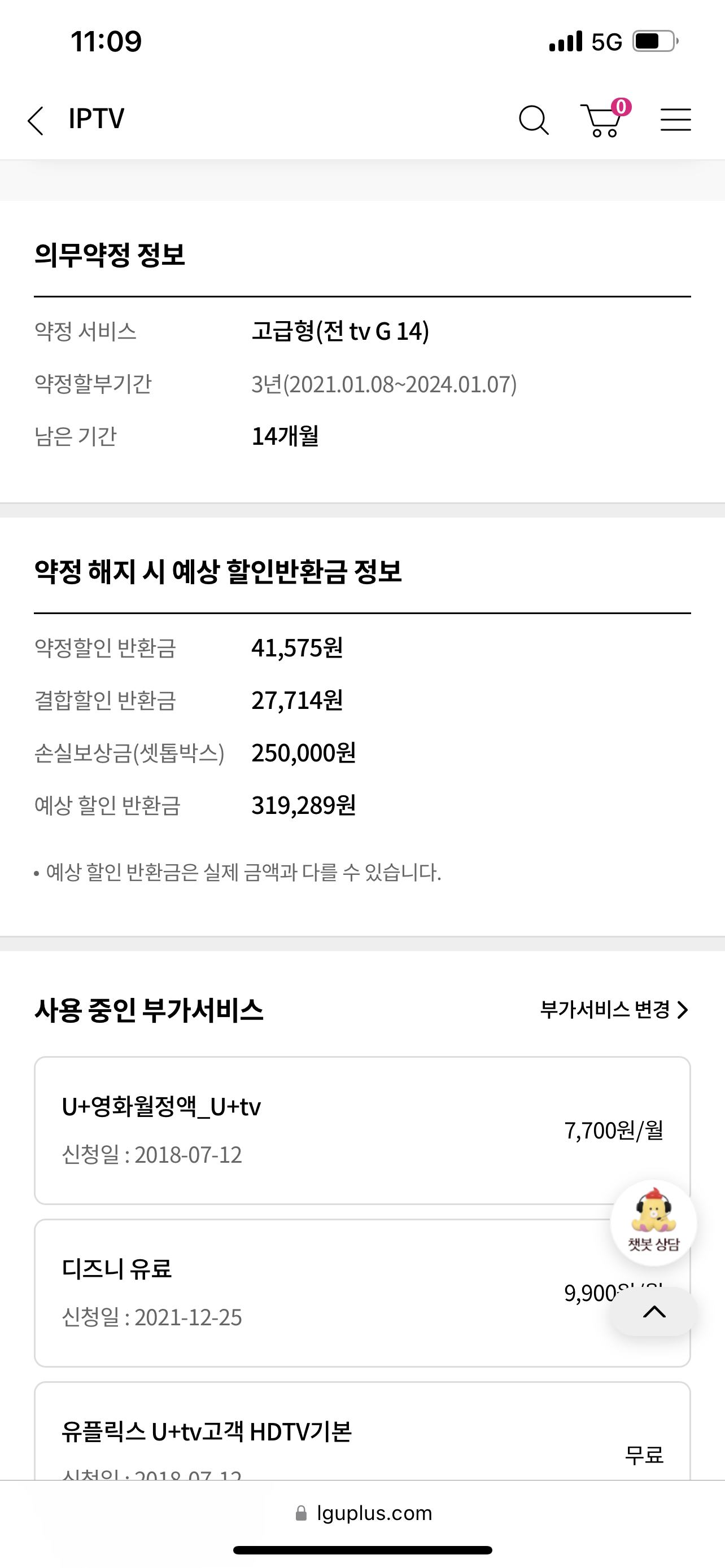Open the 유플릭스 U+tv고객 HDTV기본 card

point(362,1431)
